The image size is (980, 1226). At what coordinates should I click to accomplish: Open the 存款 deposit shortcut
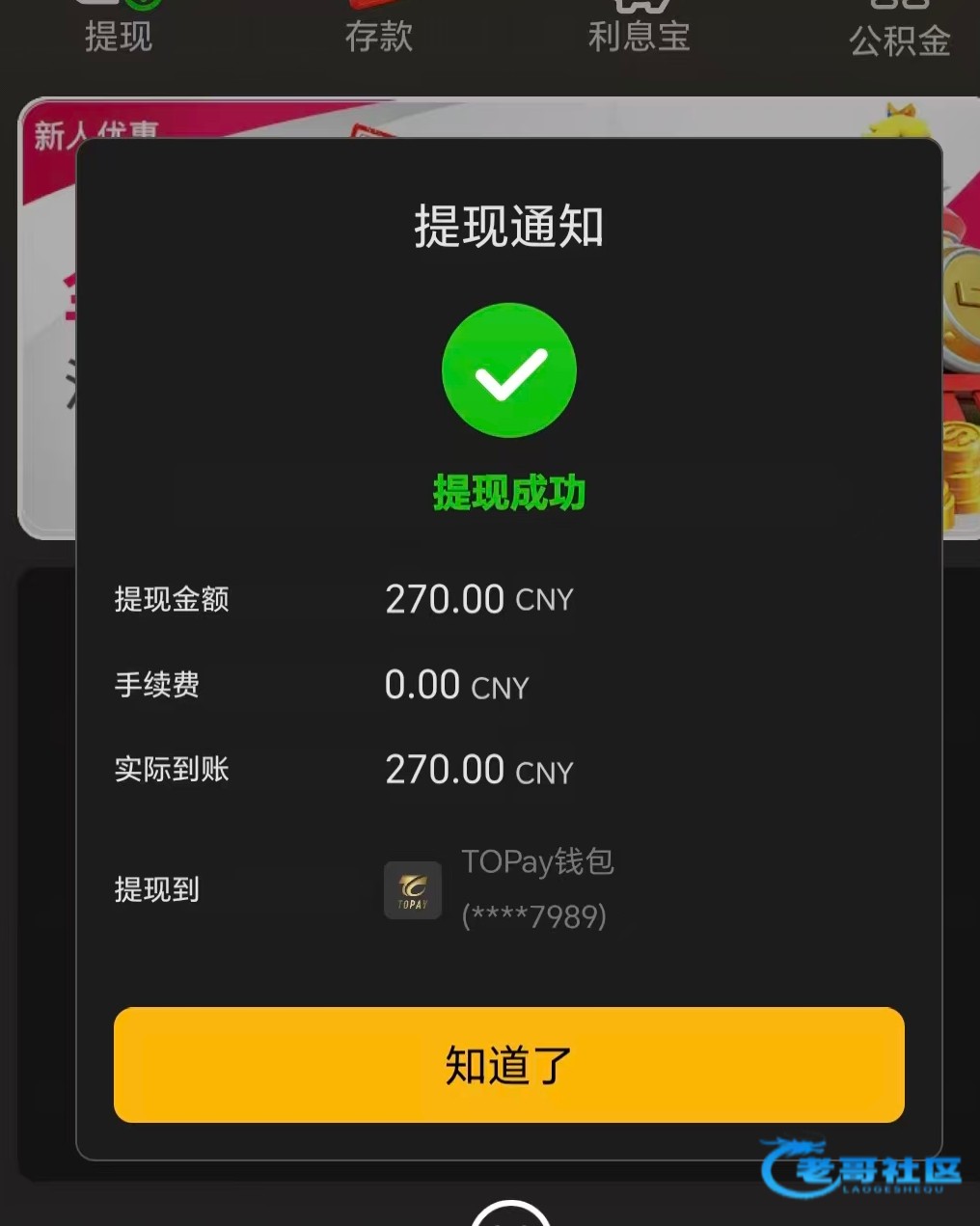[379, 29]
